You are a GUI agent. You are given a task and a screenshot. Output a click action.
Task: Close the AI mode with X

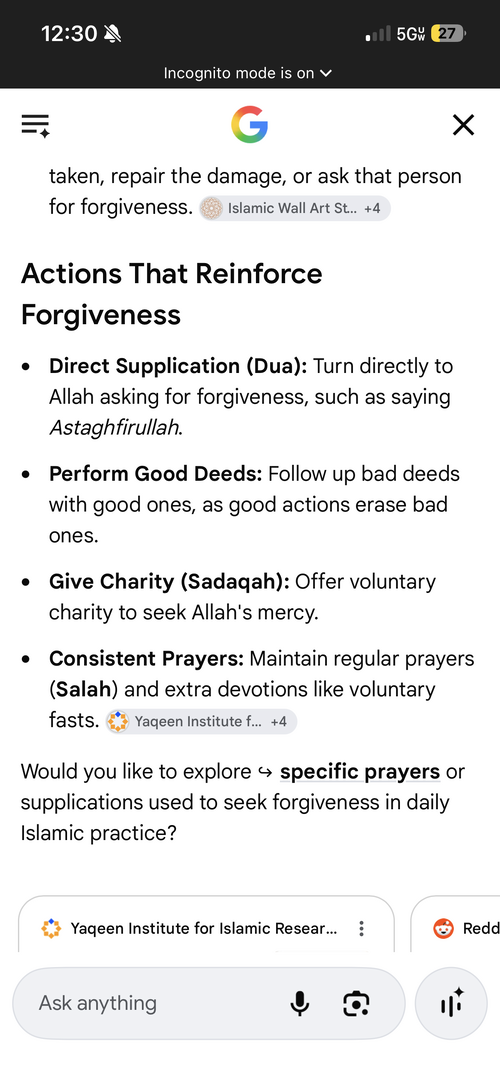coord(463,125)
